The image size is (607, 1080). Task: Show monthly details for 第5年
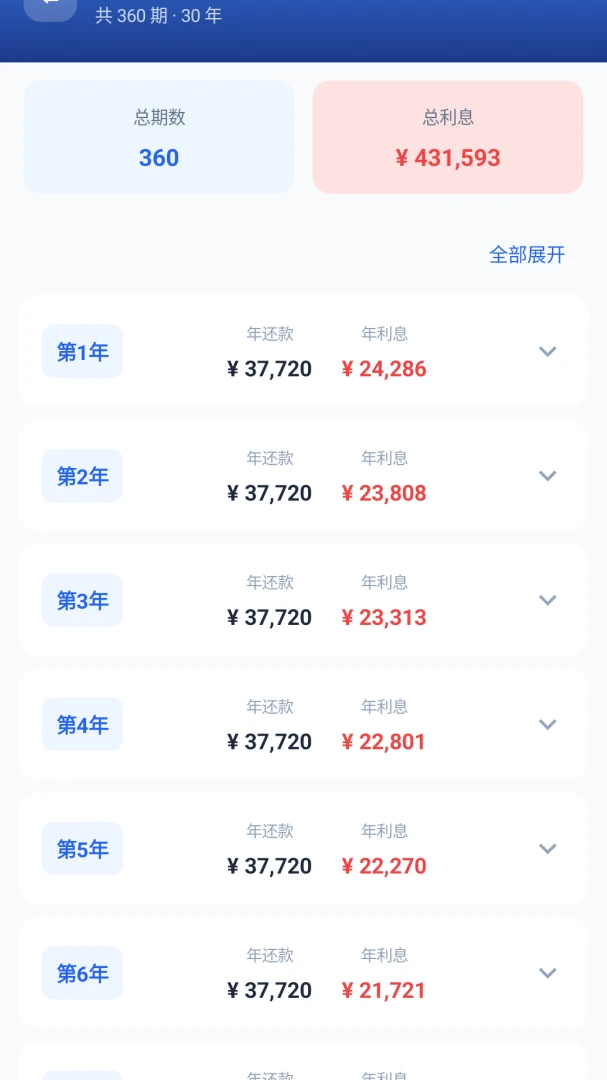[x=303, y=849]
